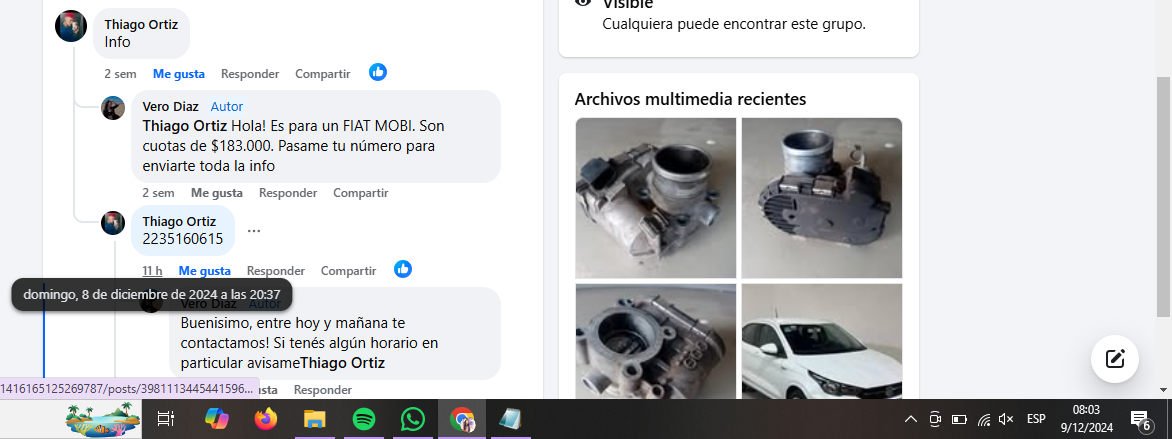1172x439 pixels.
Task: Like Vero Diaz's FIAT MOBI reply
Action: (x=216, y=192)
